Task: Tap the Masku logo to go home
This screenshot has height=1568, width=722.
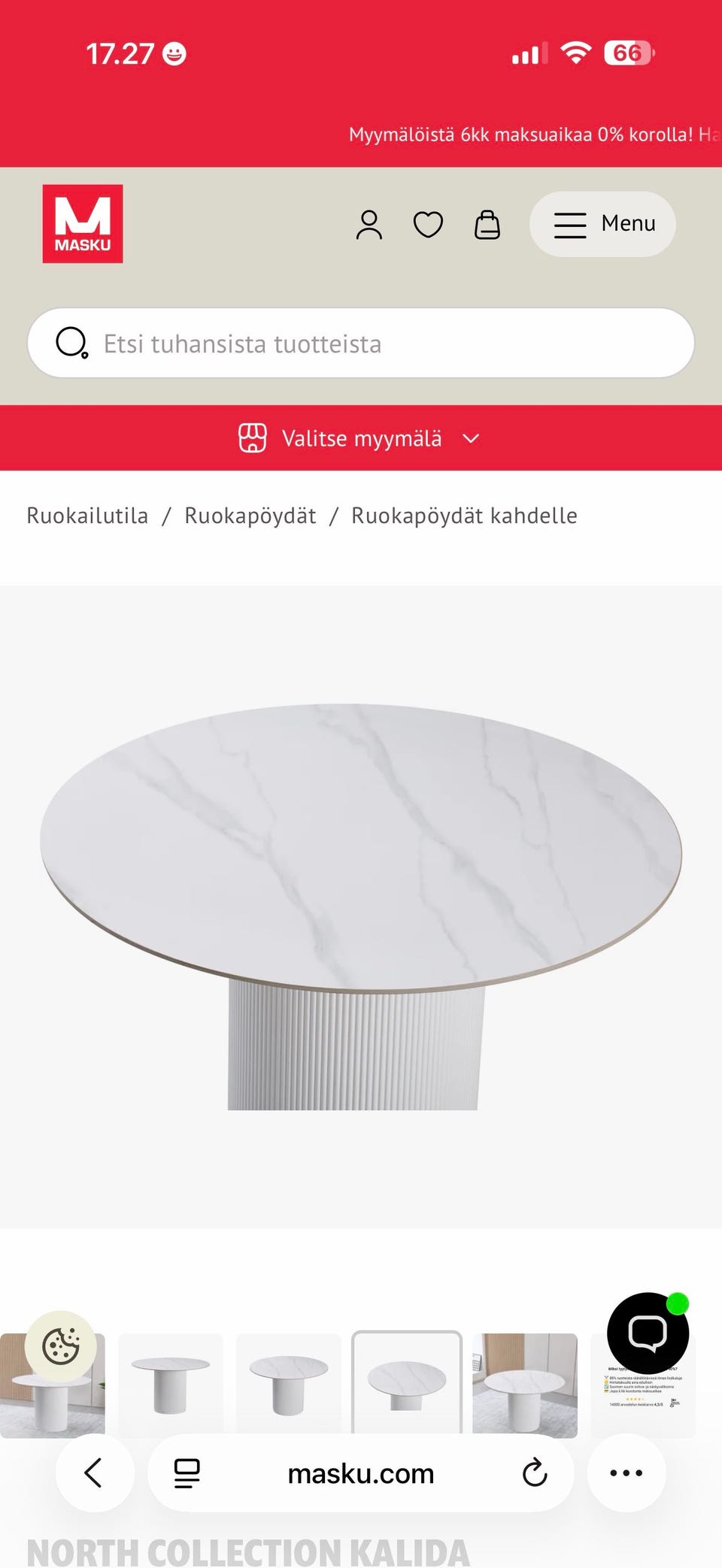Action: click(83, 224)
